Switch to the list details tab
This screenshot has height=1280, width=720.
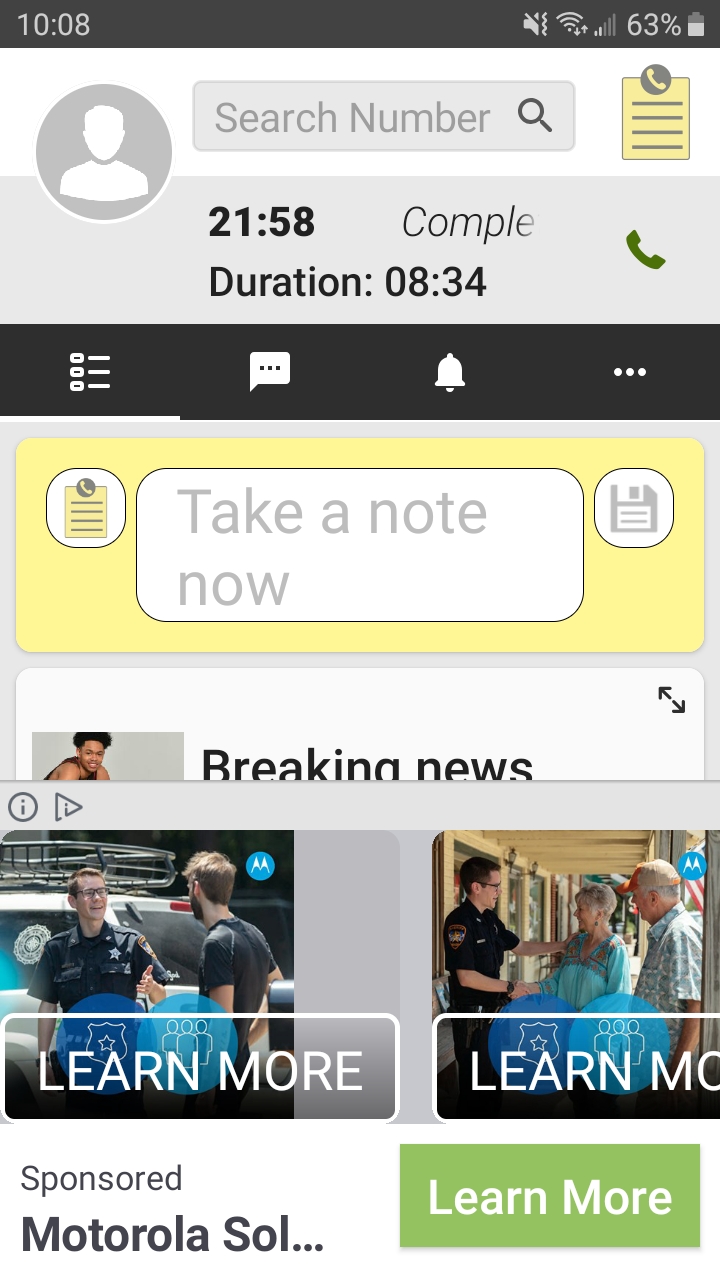[90, 372]
